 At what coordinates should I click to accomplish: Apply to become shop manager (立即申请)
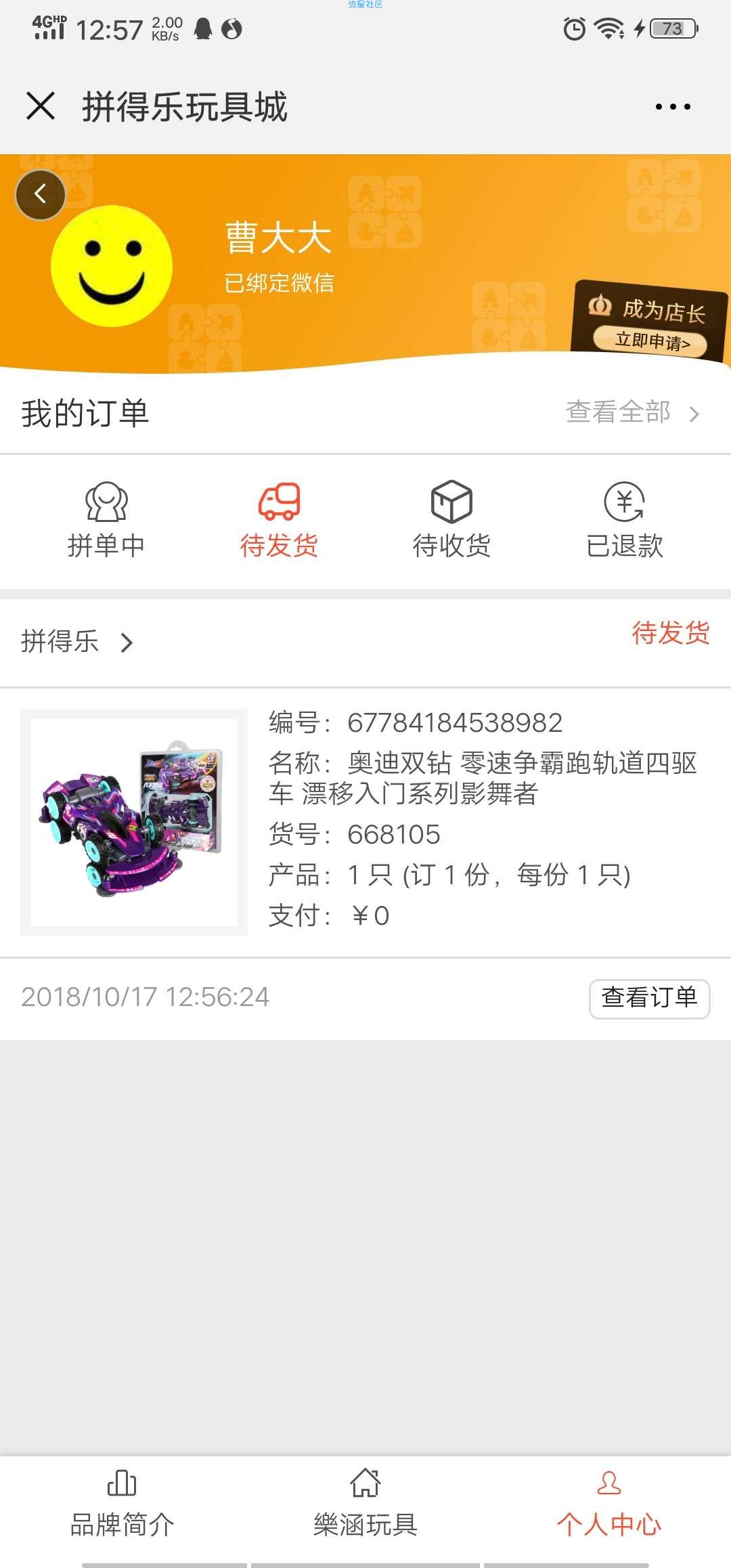650,340
